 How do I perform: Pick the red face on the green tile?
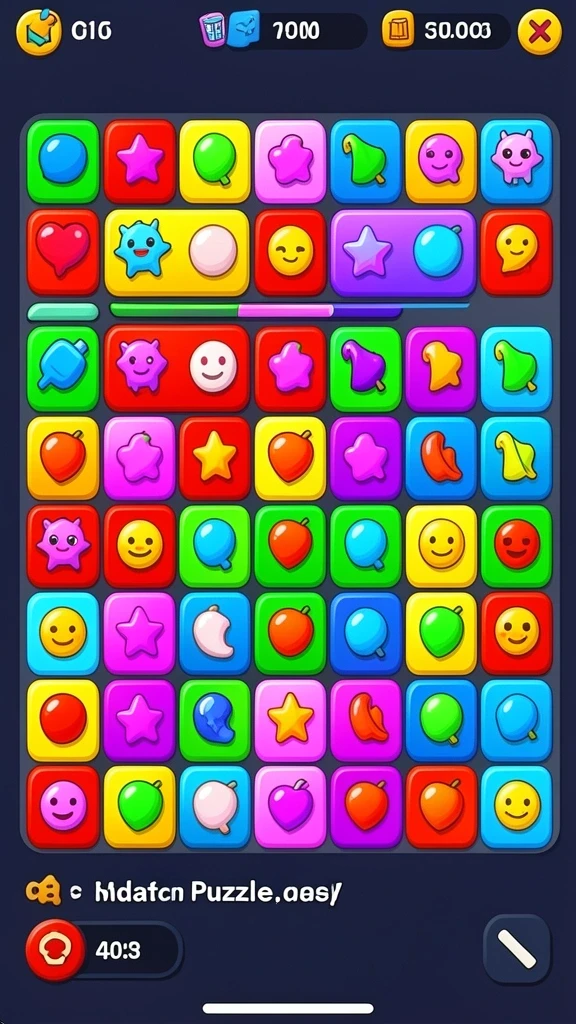(516, 545)
